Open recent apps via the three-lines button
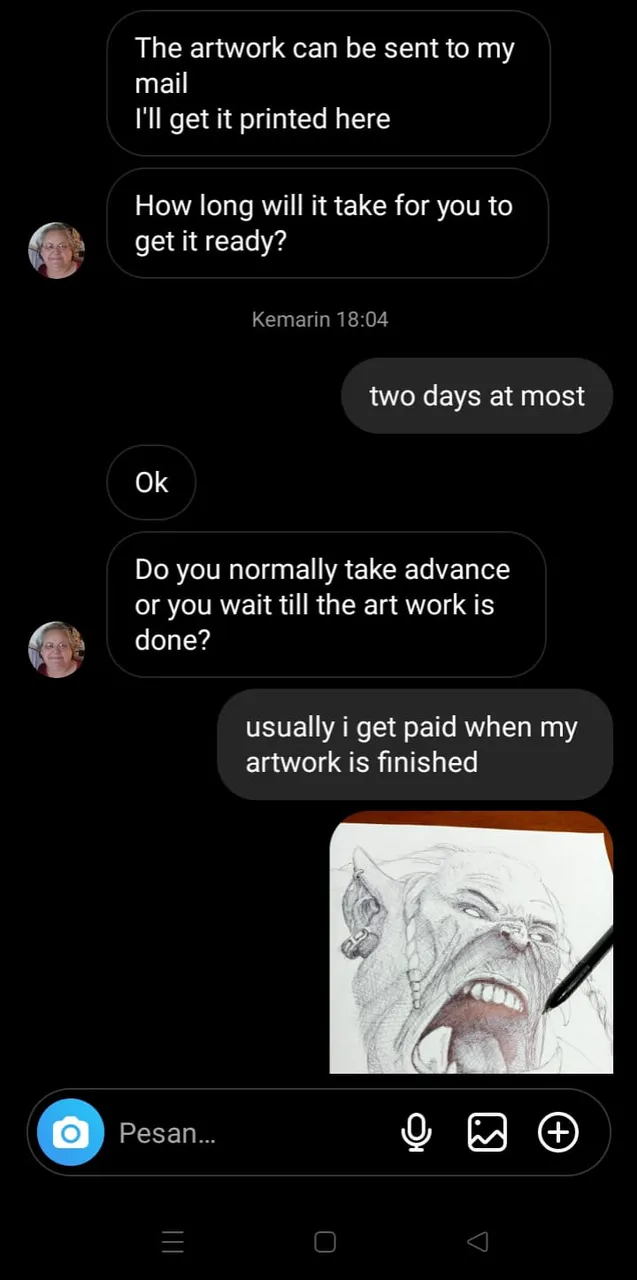 point(173,1242)
